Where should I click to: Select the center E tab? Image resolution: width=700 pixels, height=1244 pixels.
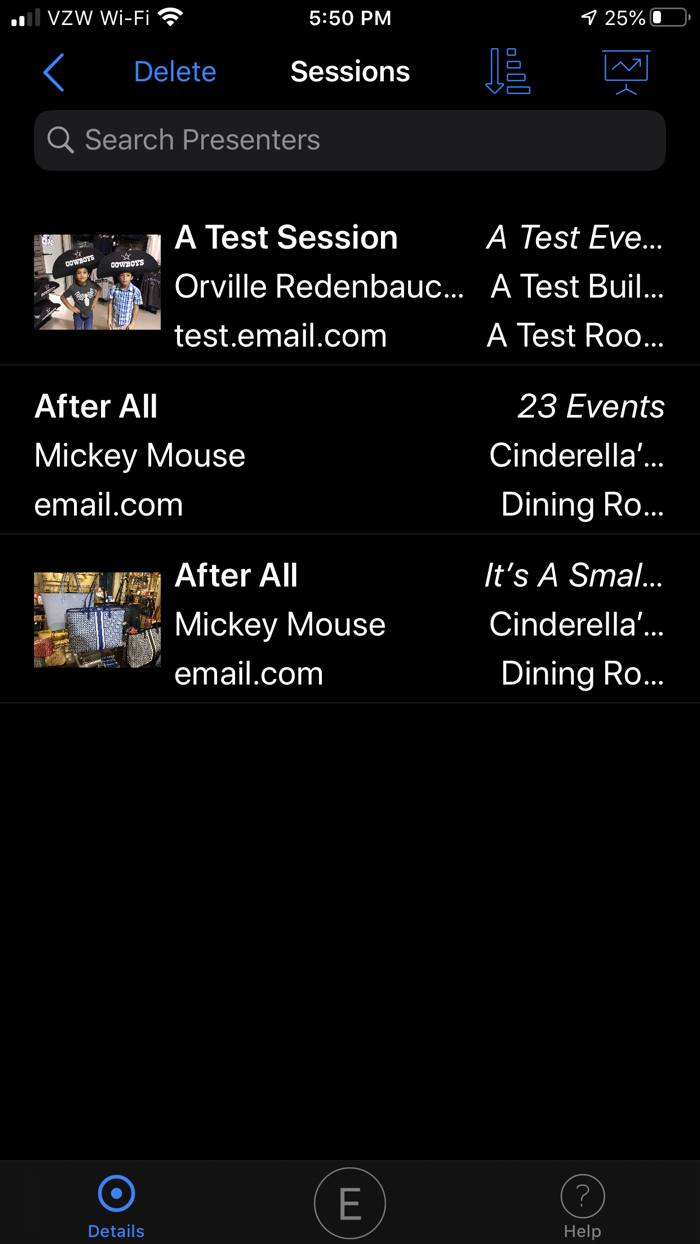click(x=350, y=1204)
